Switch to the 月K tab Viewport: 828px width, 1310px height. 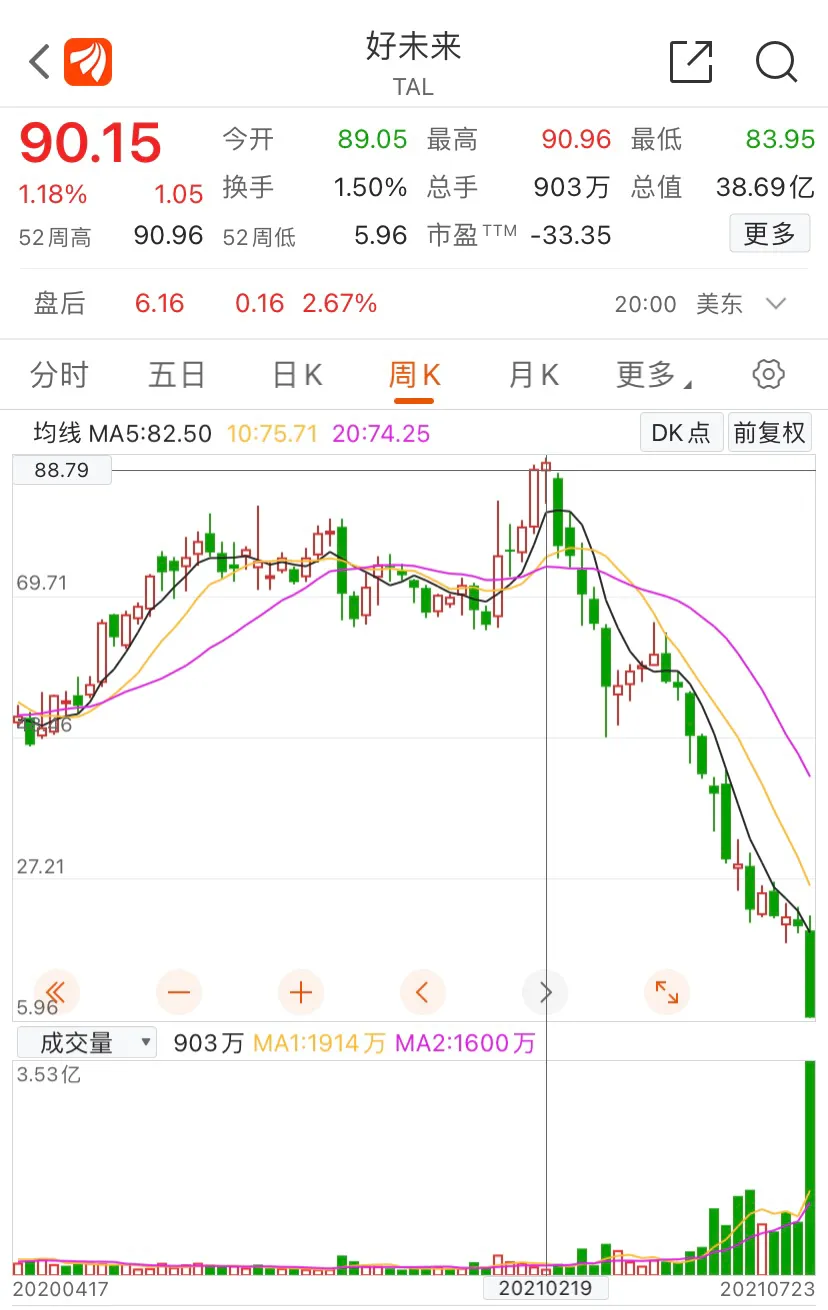pyautogui.click(x=533, y=375)
